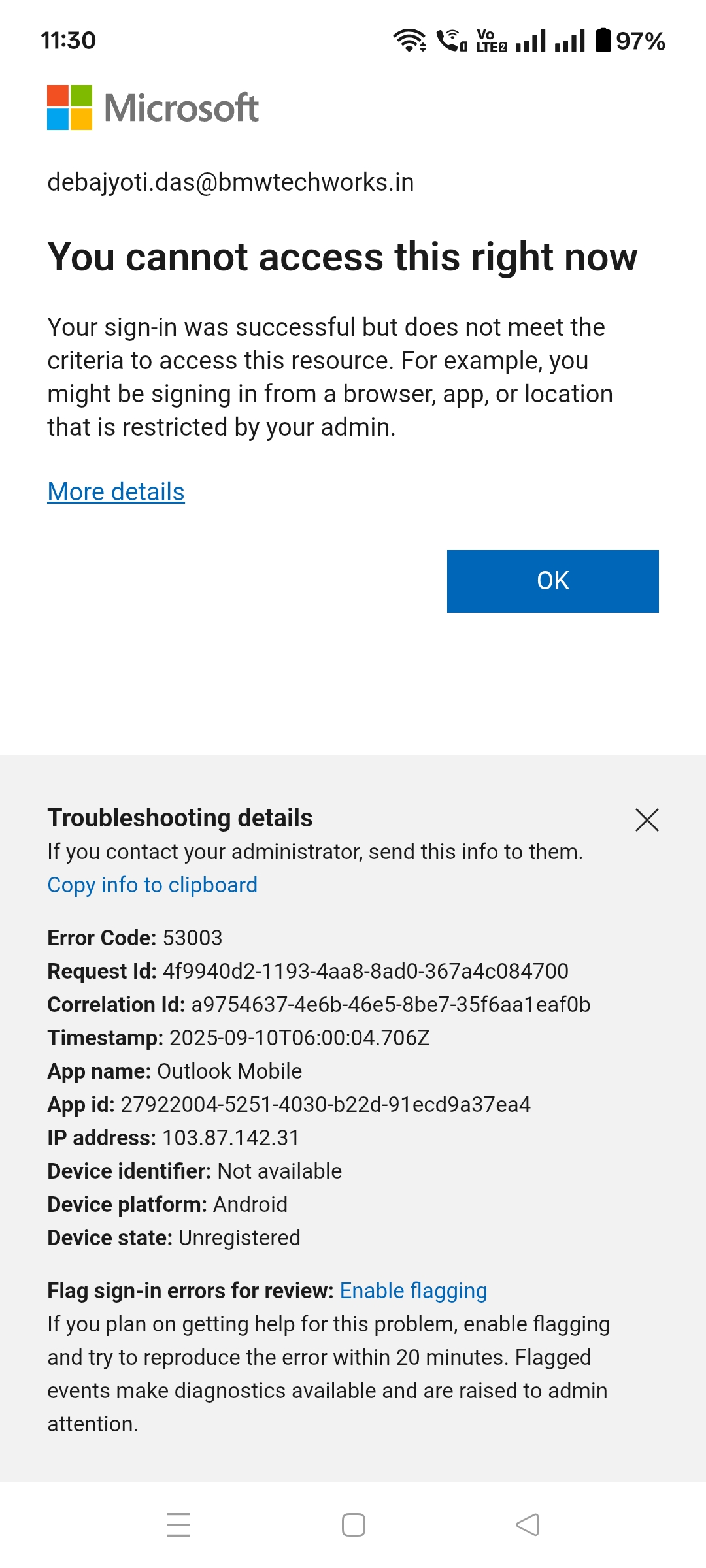
Task: Select the Enable flagging link
Action: click(413, 1290)
